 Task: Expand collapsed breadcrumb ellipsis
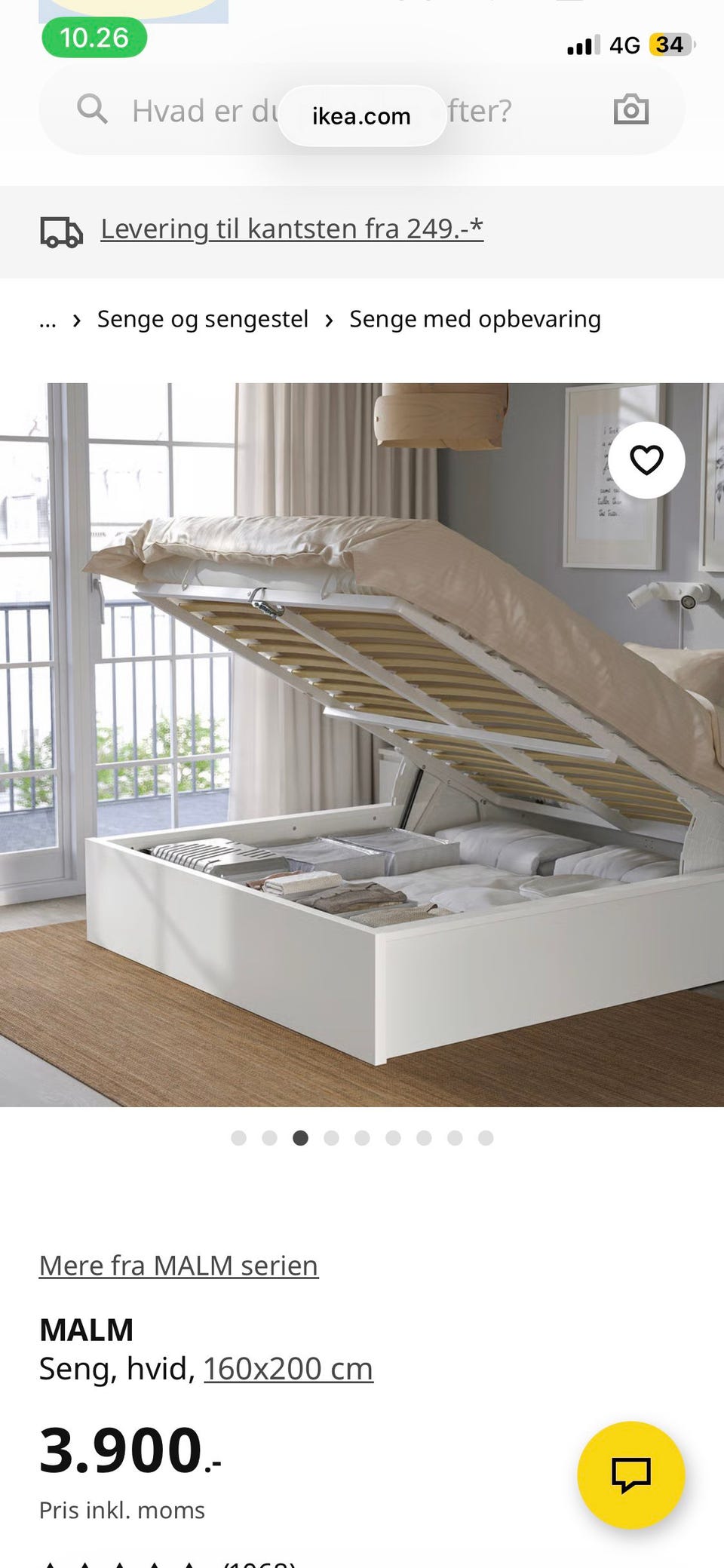(48, 321)
